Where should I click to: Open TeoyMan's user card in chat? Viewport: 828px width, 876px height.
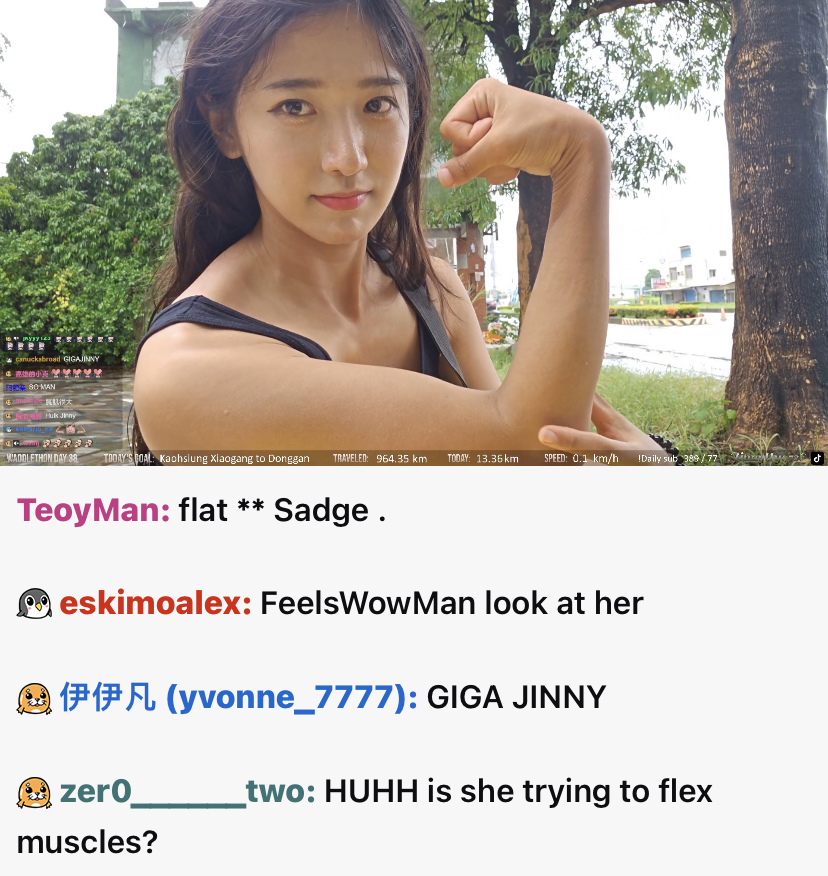pyautogui.click(x=93, y=511)
